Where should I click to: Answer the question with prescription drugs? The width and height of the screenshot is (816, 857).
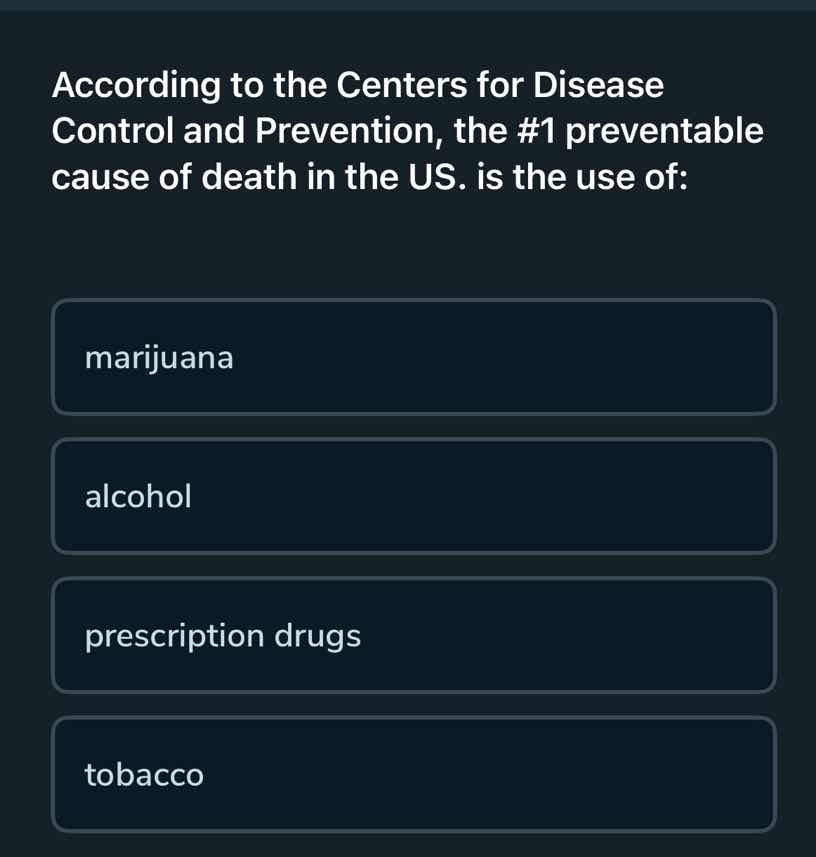point(412,635)
